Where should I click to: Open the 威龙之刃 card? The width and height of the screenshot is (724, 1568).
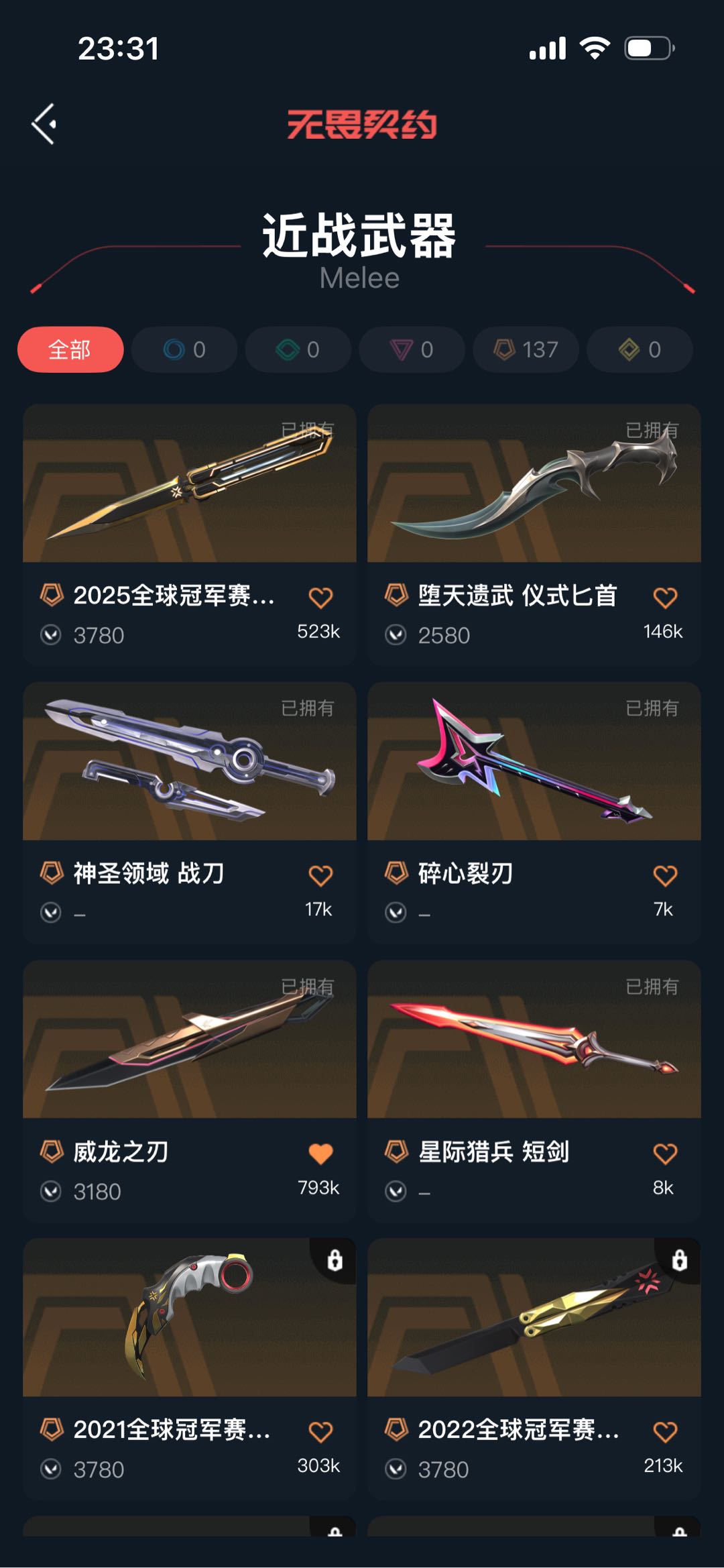pyautogui.click(x=190, y=1091)
